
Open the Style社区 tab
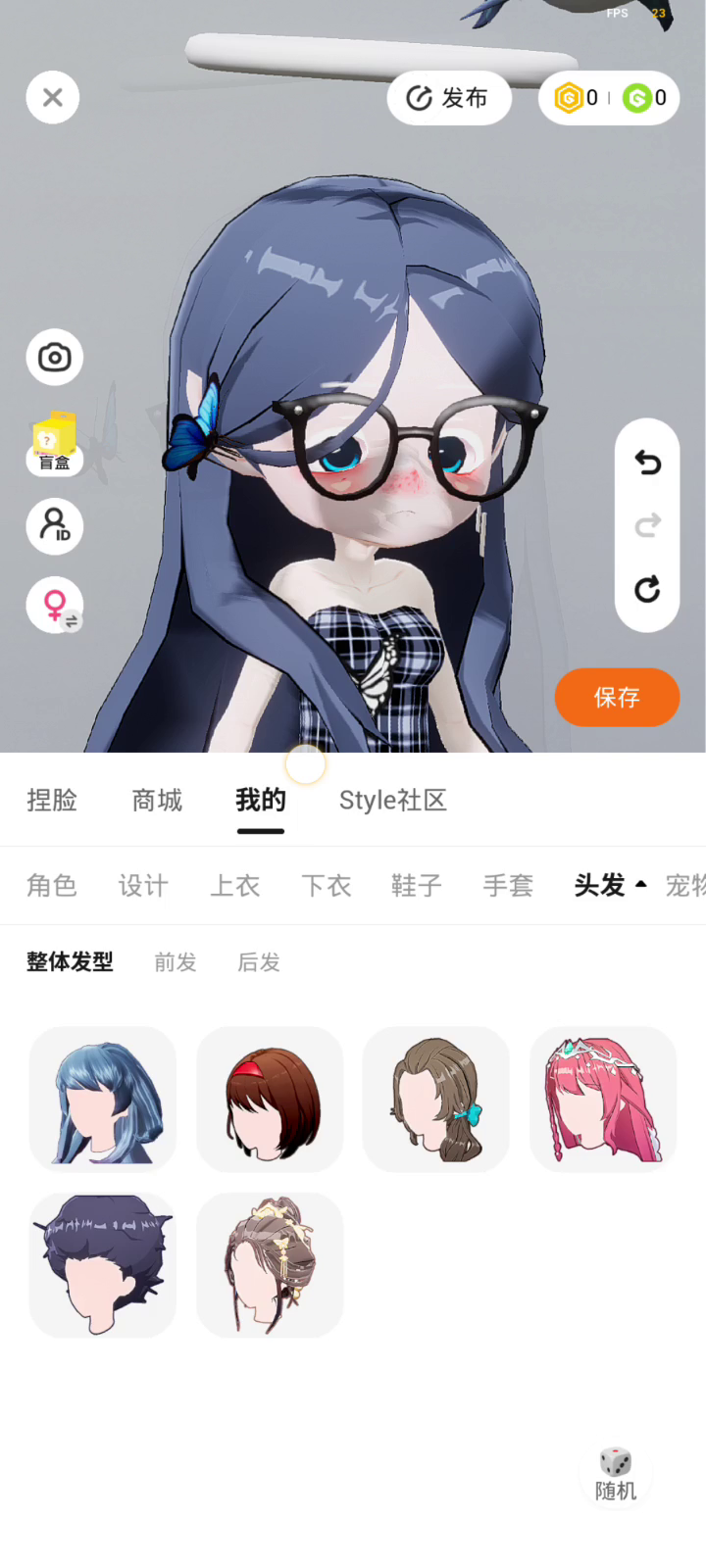pyautogui.click(x=392, y=801)
